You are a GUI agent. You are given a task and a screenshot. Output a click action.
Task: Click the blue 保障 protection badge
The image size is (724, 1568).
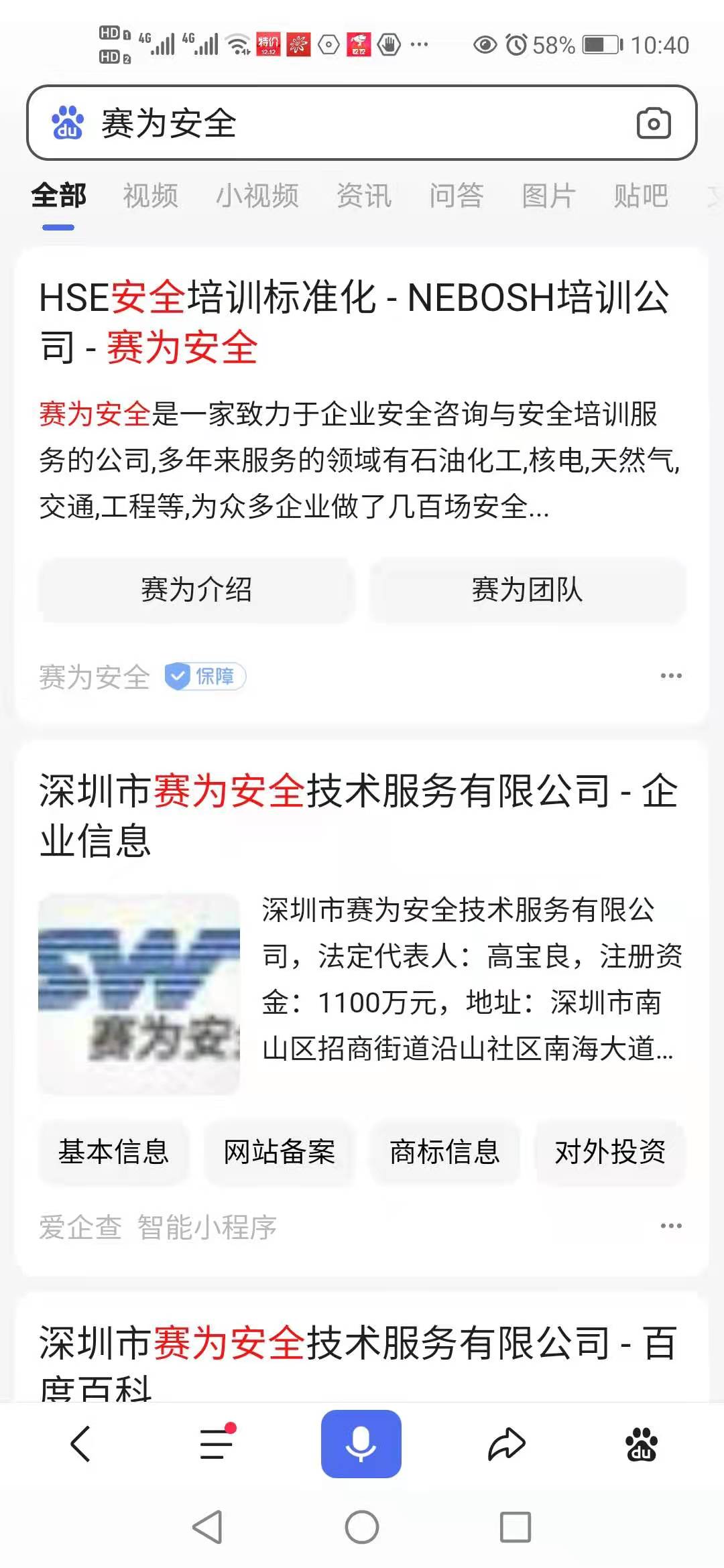(x=204, y=677)
